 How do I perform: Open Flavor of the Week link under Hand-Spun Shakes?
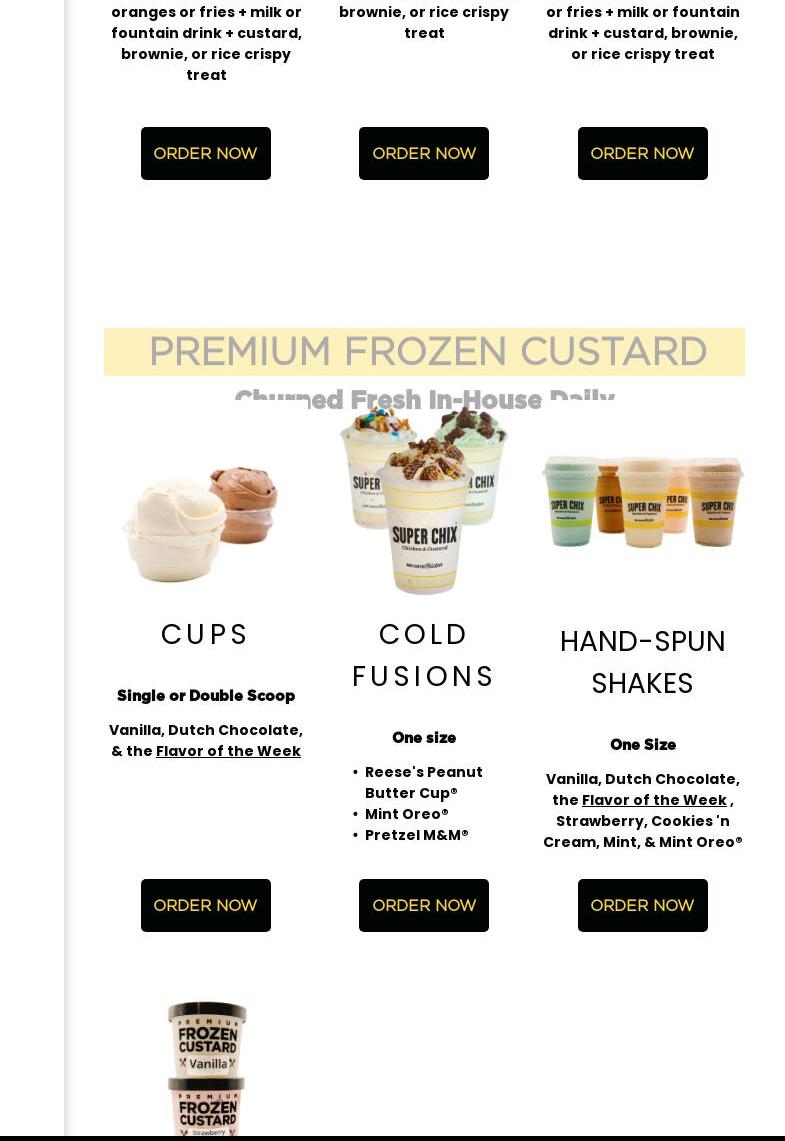click(x=654, y=800)
